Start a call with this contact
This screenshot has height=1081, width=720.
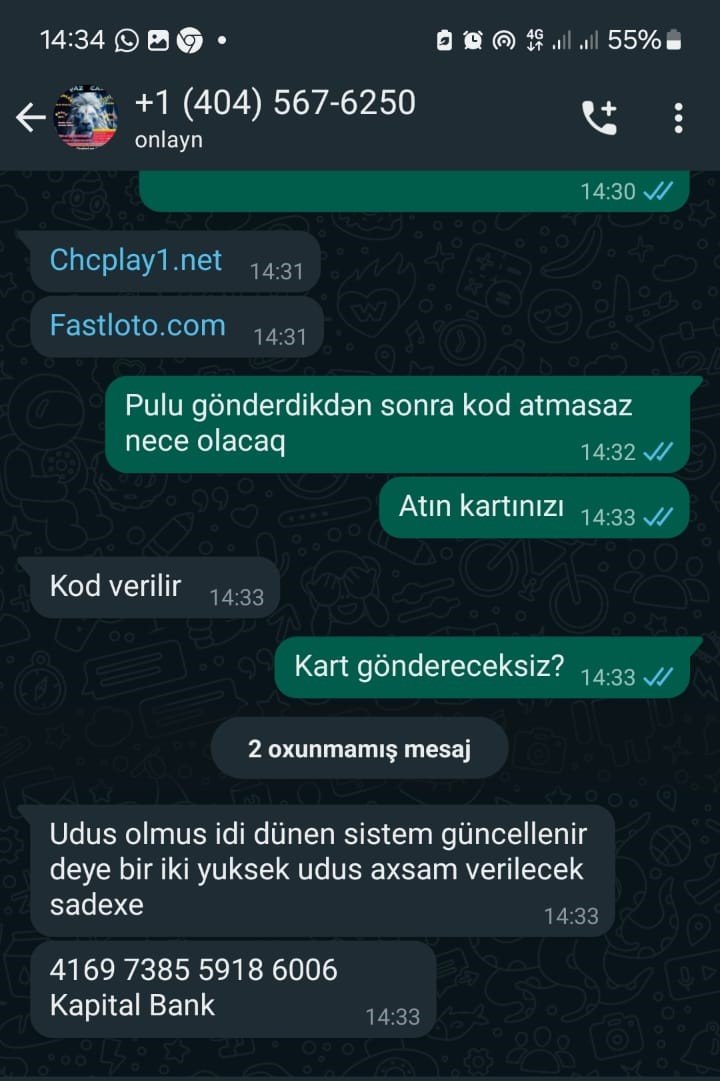599,118
